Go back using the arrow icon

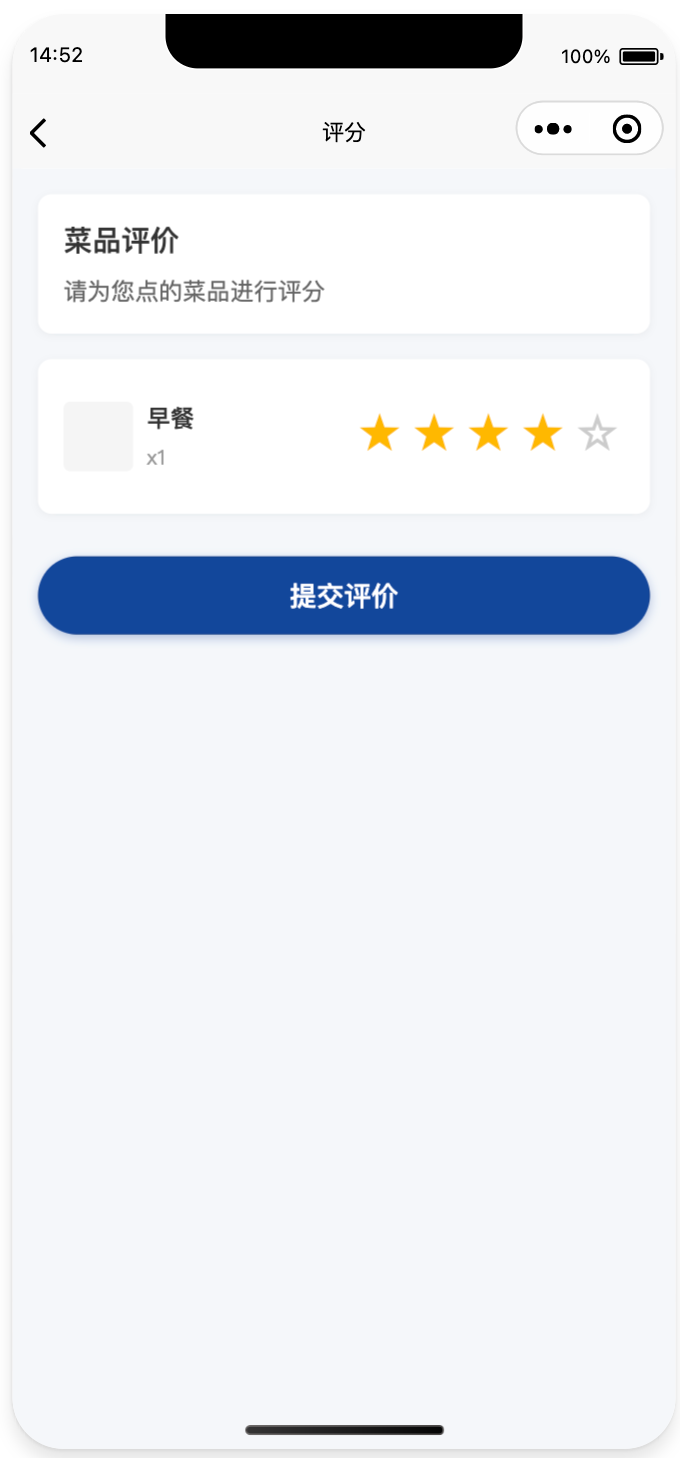pyautogui.click(x=38, y=133)
